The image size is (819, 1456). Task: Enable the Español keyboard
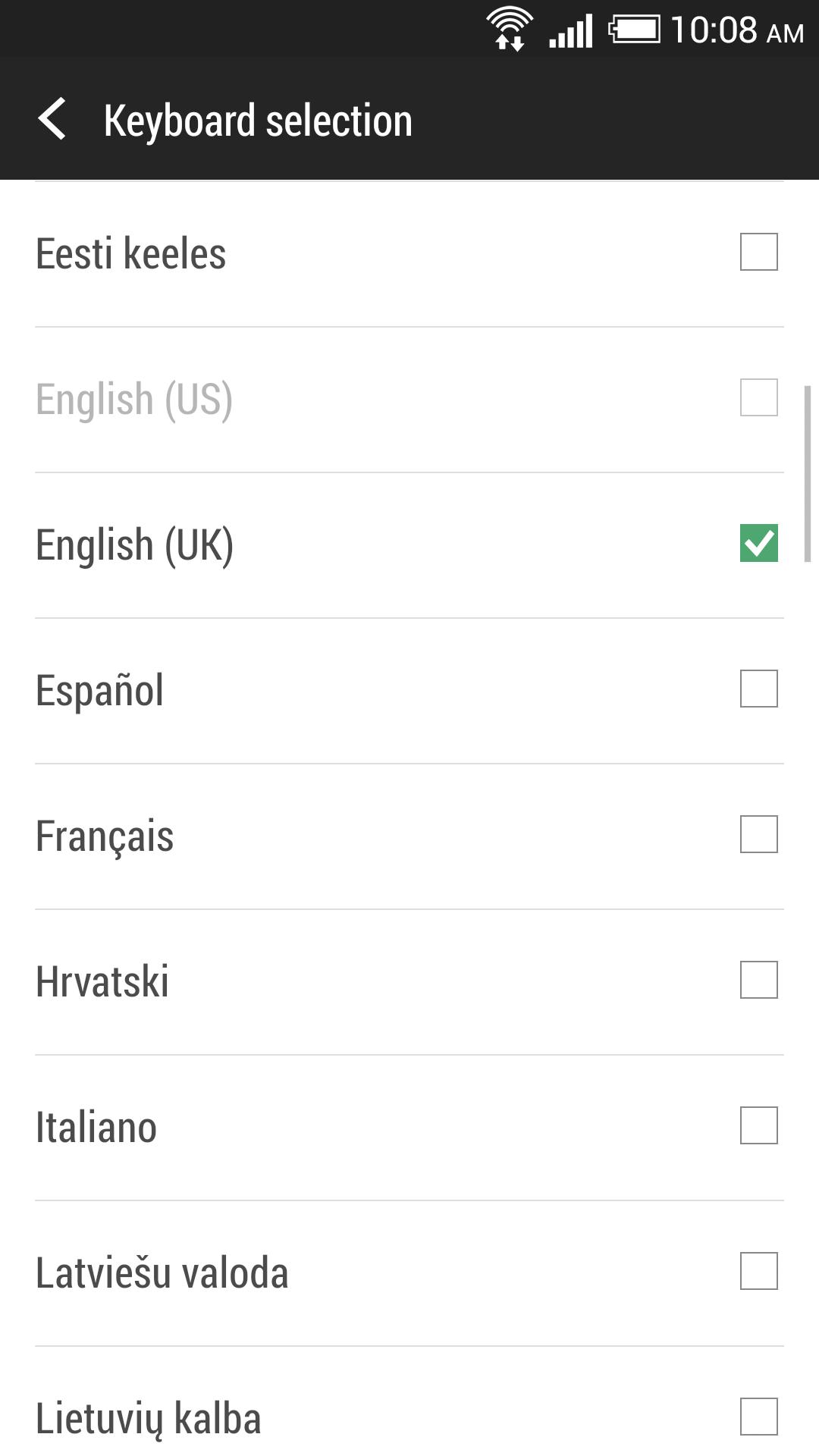point(758,689)
